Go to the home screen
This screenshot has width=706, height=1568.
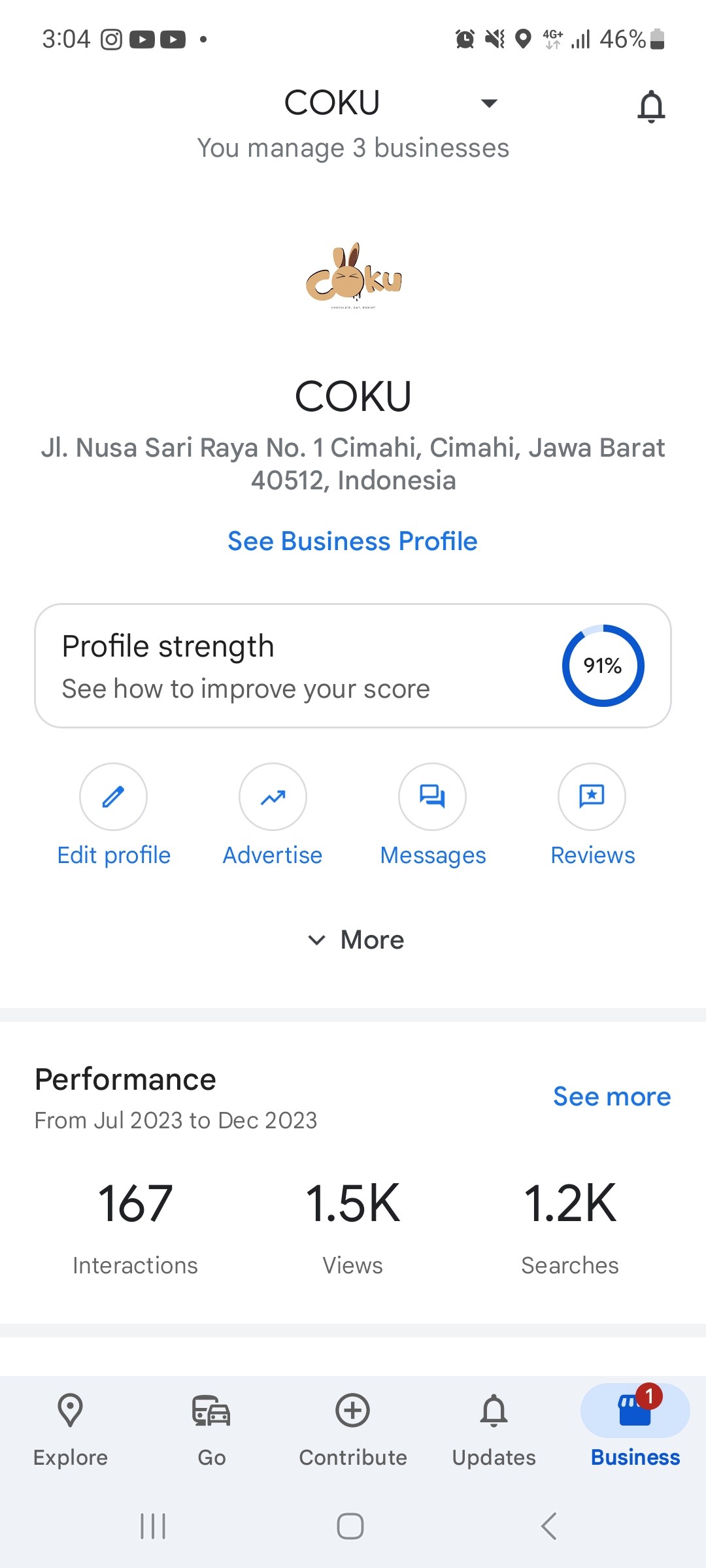click(350, 1526)
